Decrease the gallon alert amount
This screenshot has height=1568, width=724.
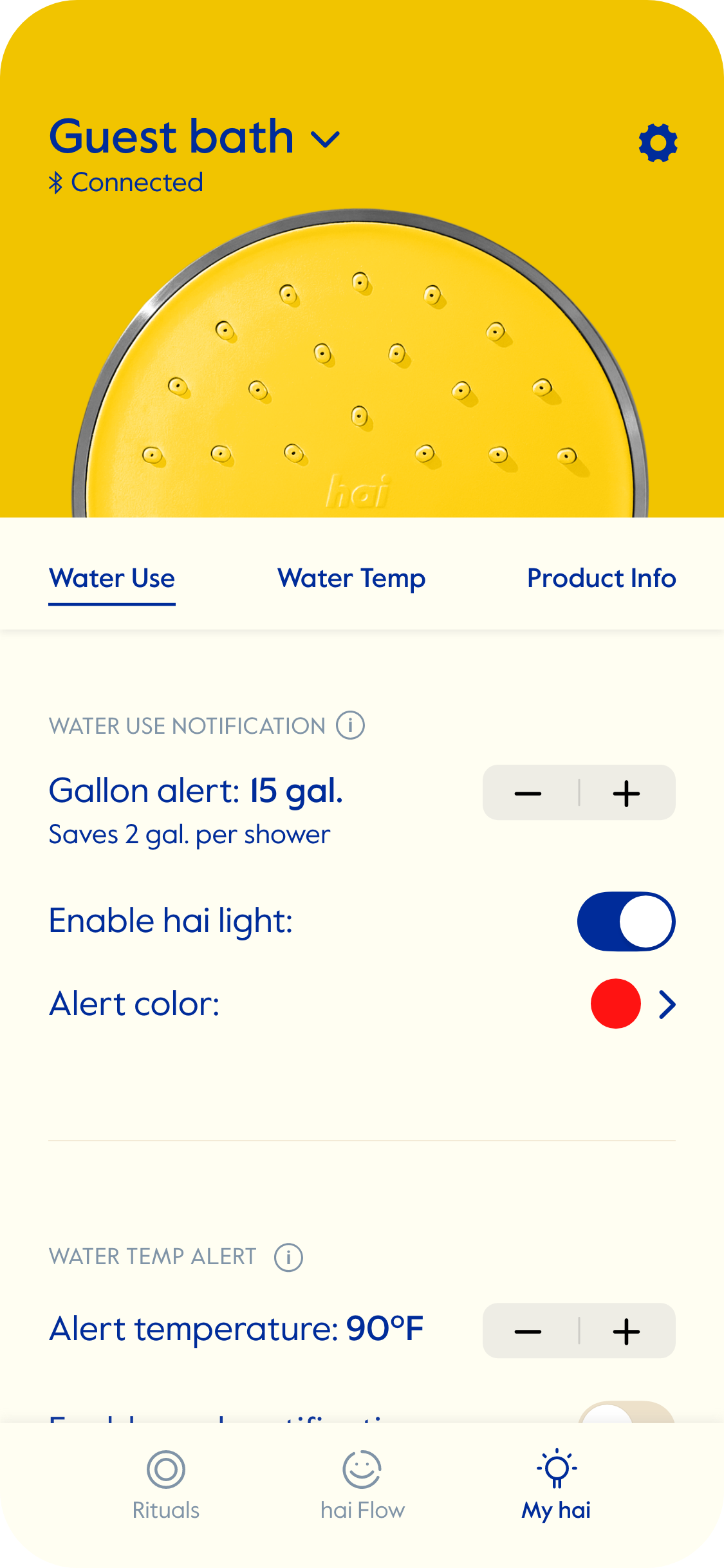pos(528,793)
